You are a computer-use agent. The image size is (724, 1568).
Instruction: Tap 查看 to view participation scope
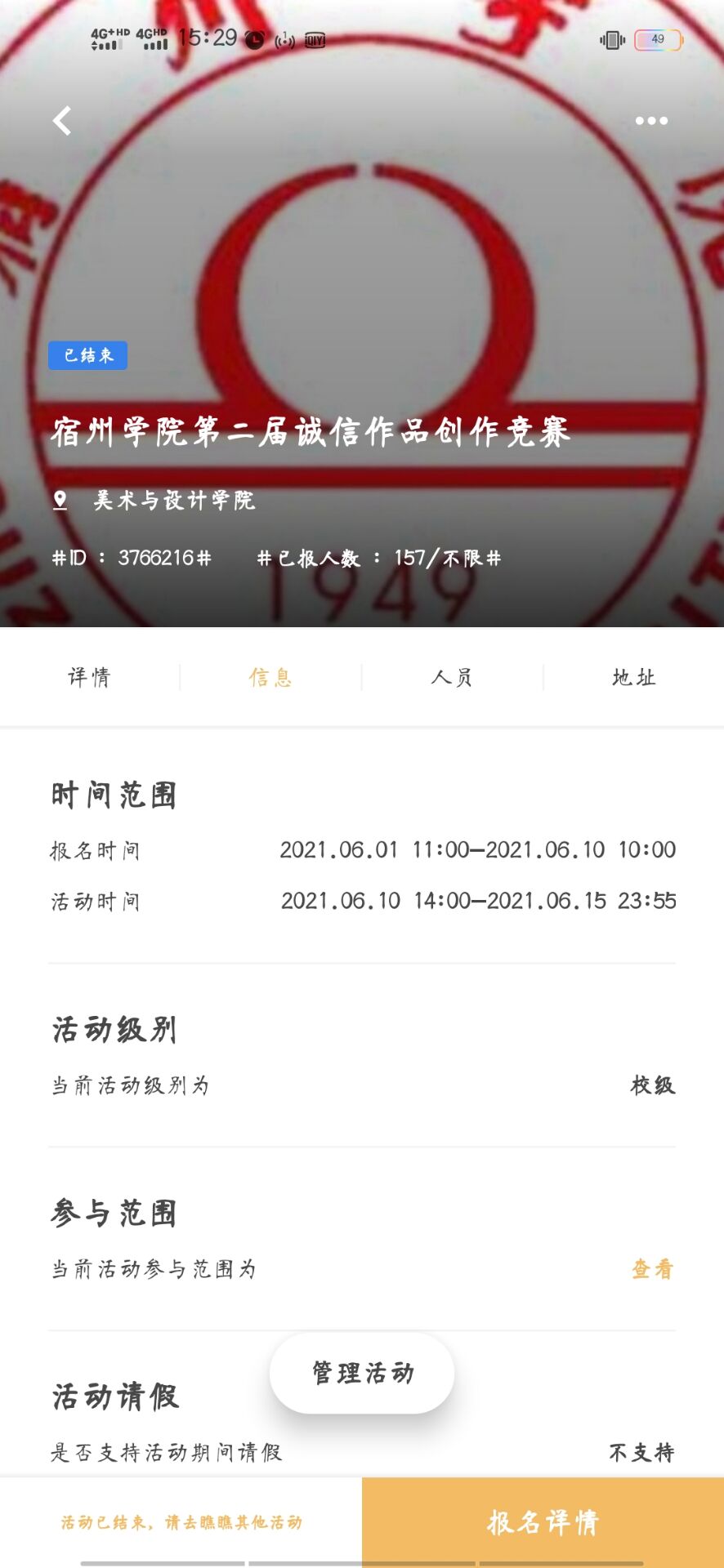[x=652, y=1268]
